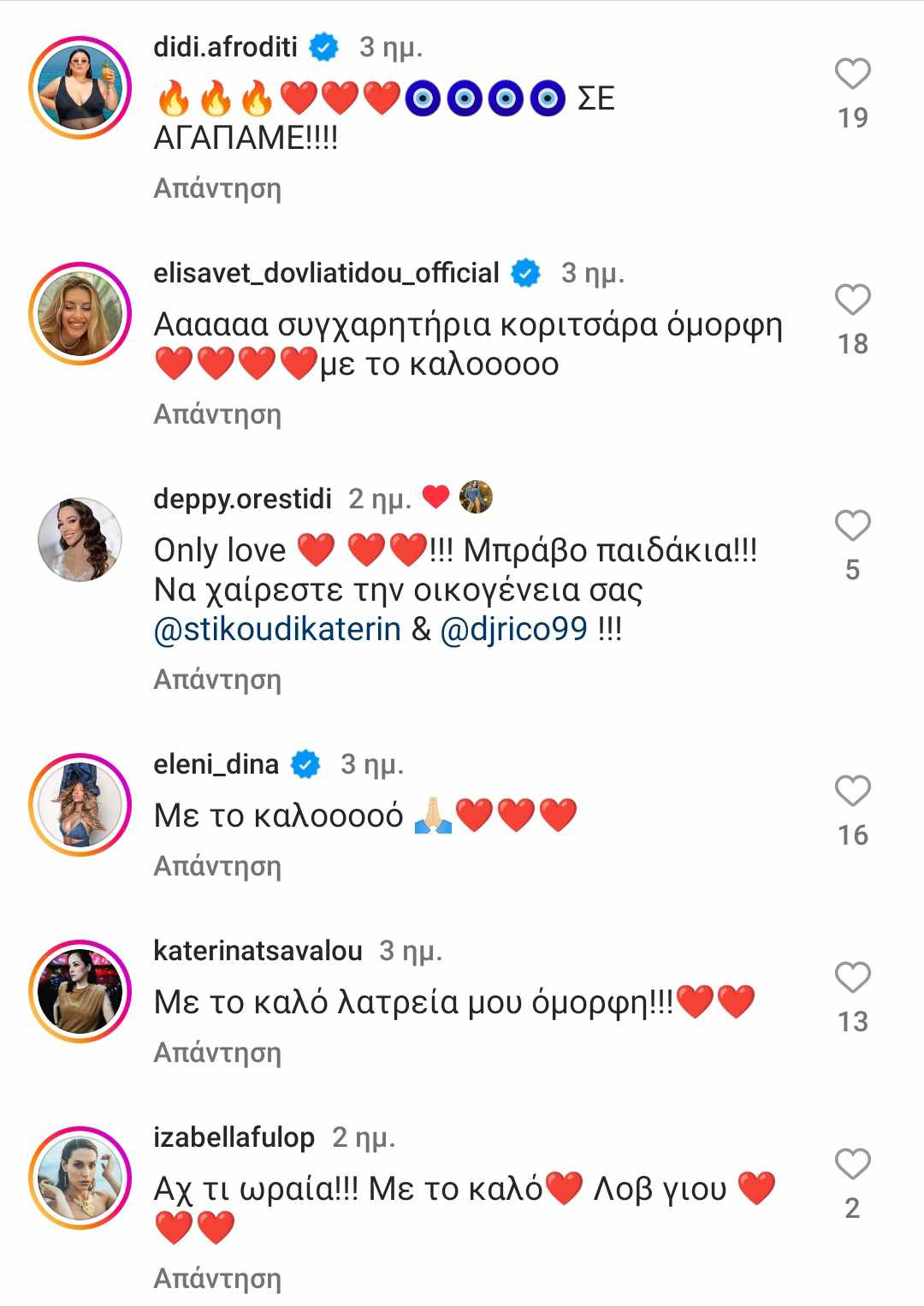Viewport: 924px width, 1306px height.
Task: Like eleni_dina's comment
Action: (x=852, y=791)
